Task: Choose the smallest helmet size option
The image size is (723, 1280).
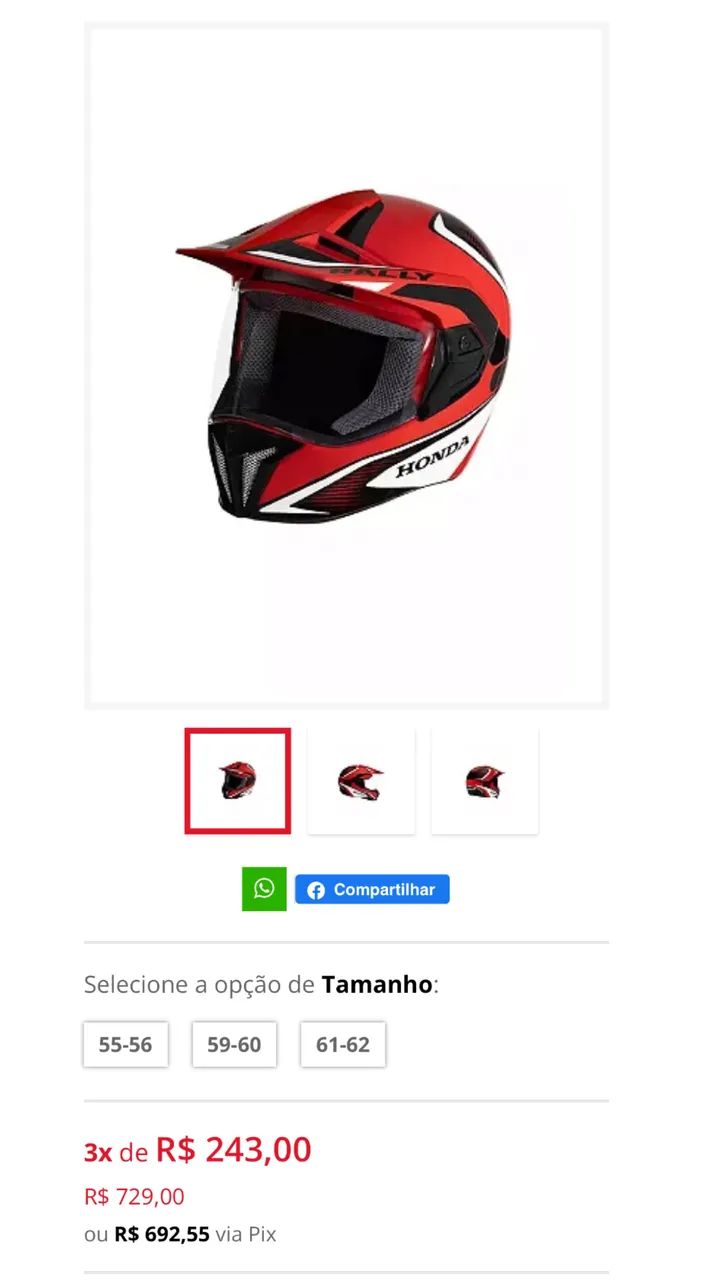Action: [x=125, y=1043]
